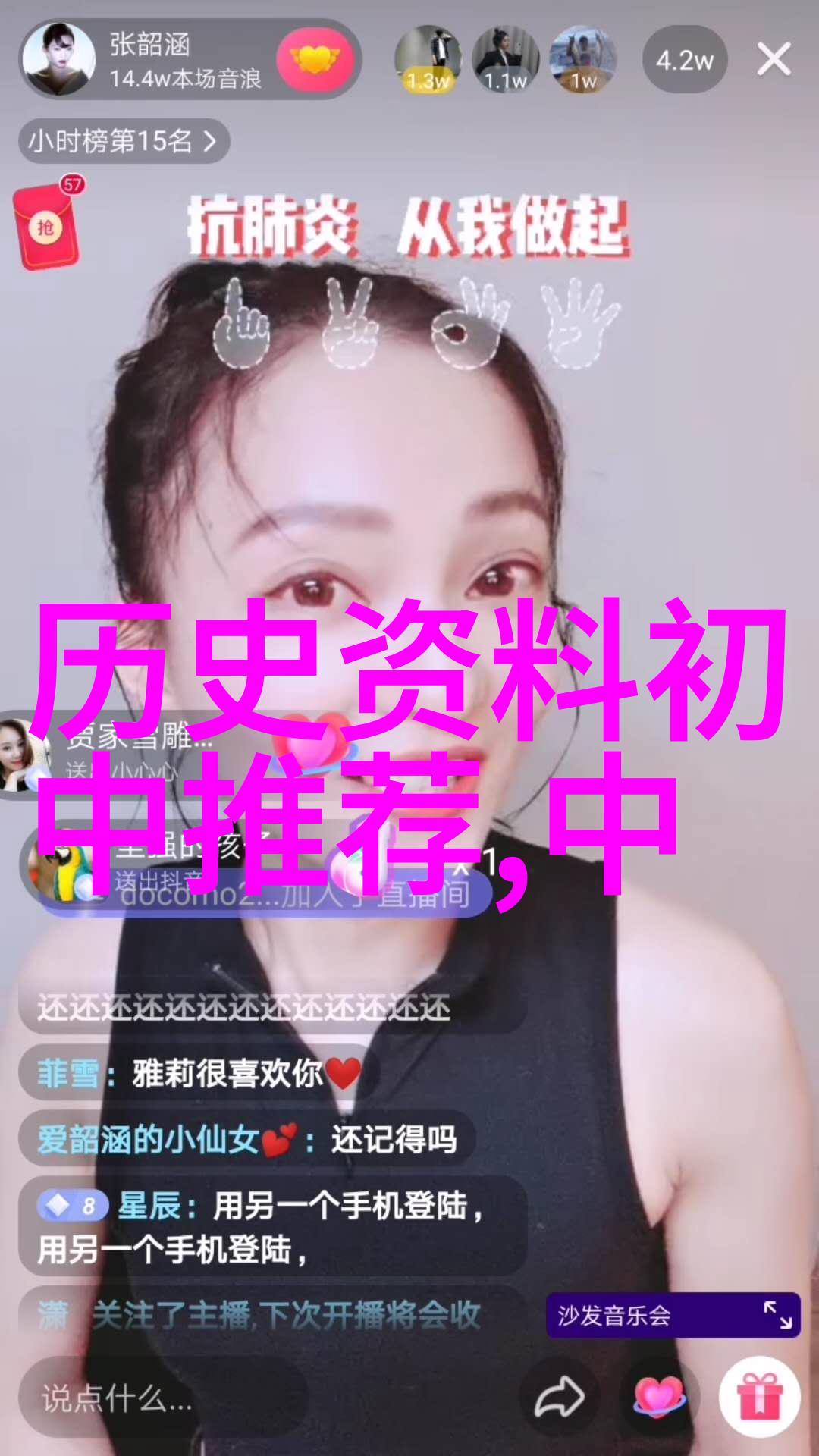
Task: Open the gift panel
Action: 759,1398
